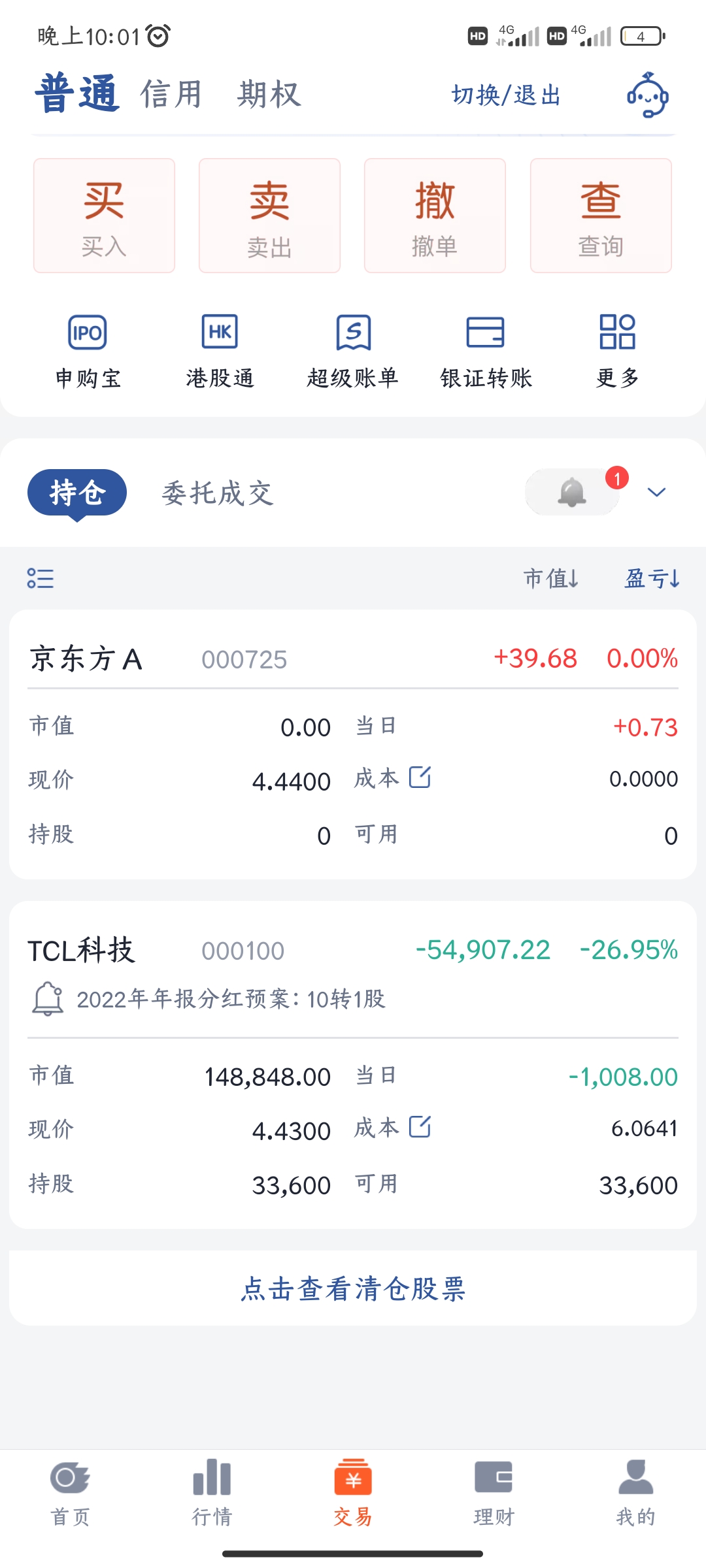This screenshot has height=1568, width=706.
Task: Open 超级账单 super statement
Action: 353,350
